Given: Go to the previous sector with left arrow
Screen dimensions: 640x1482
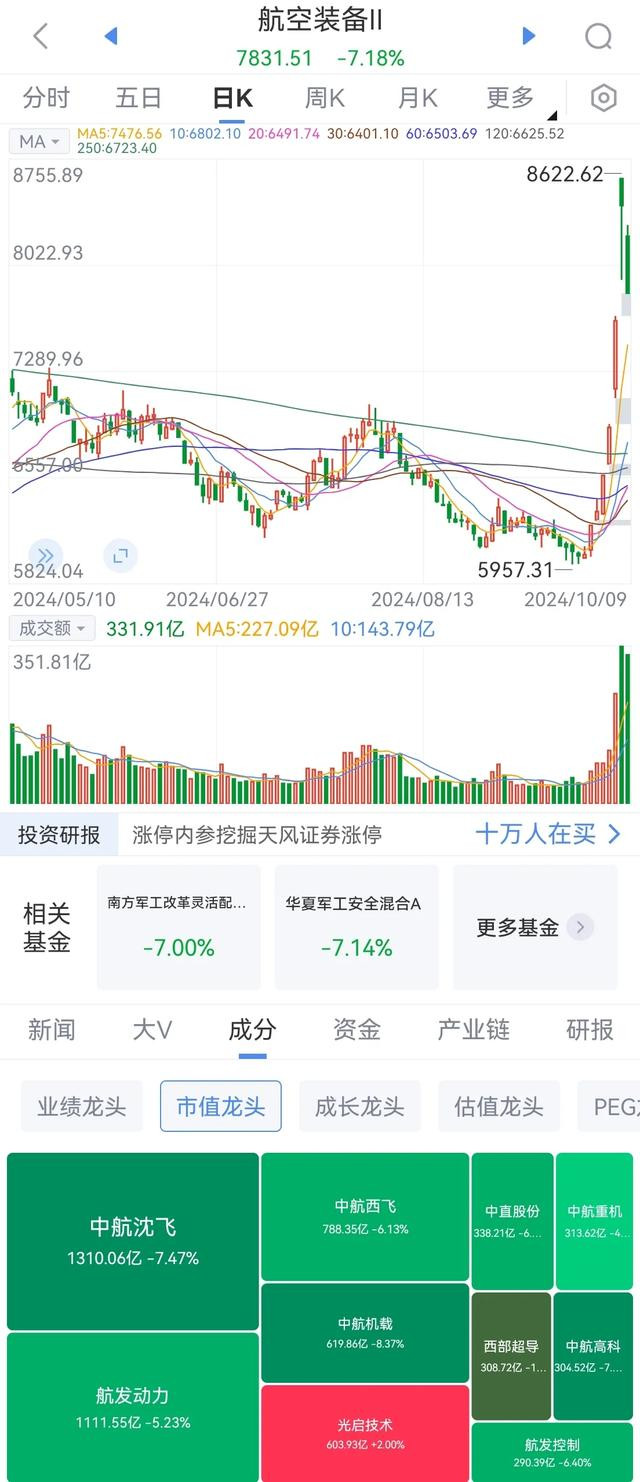Looking at the screenshot, I should pyautogui.click(x=111, y=37).
